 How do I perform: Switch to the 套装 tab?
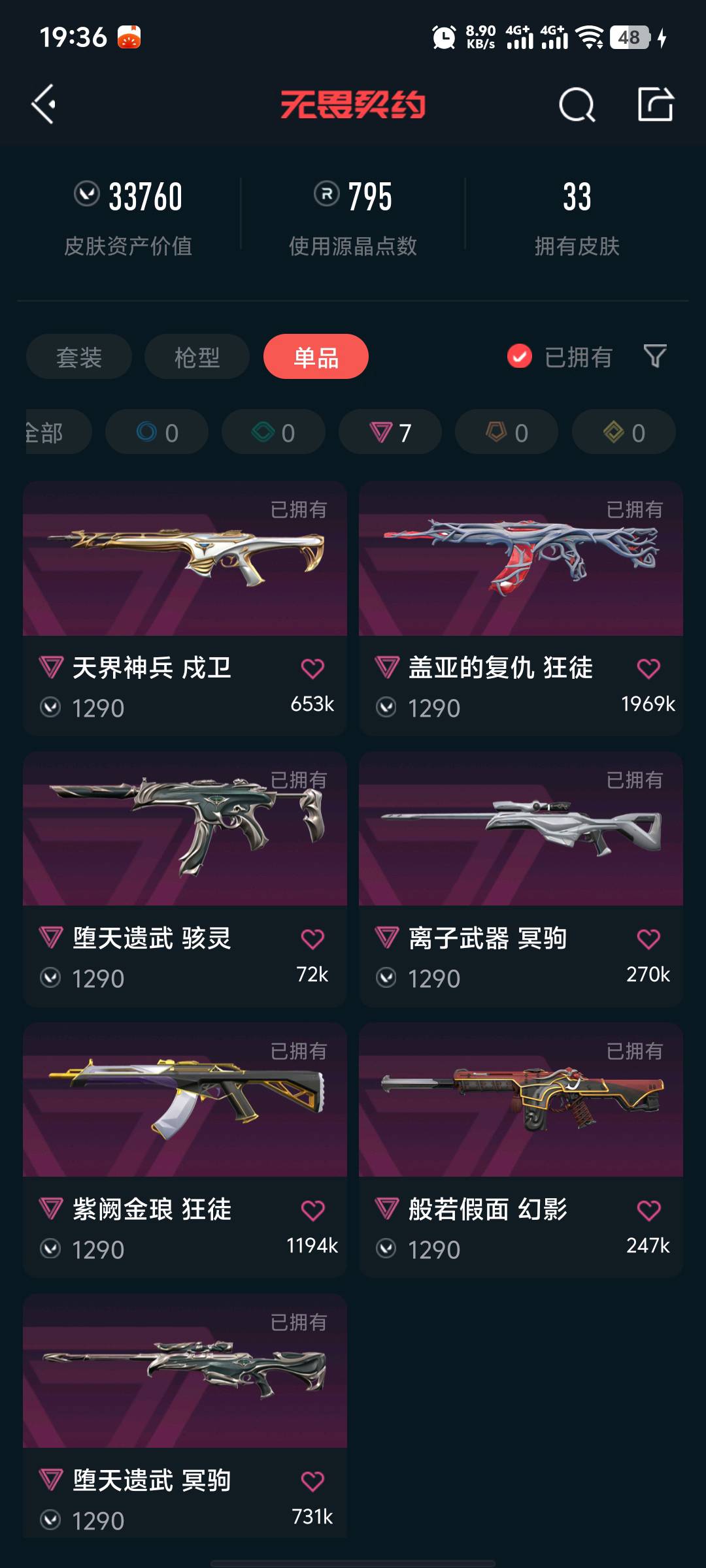[79, 357]
